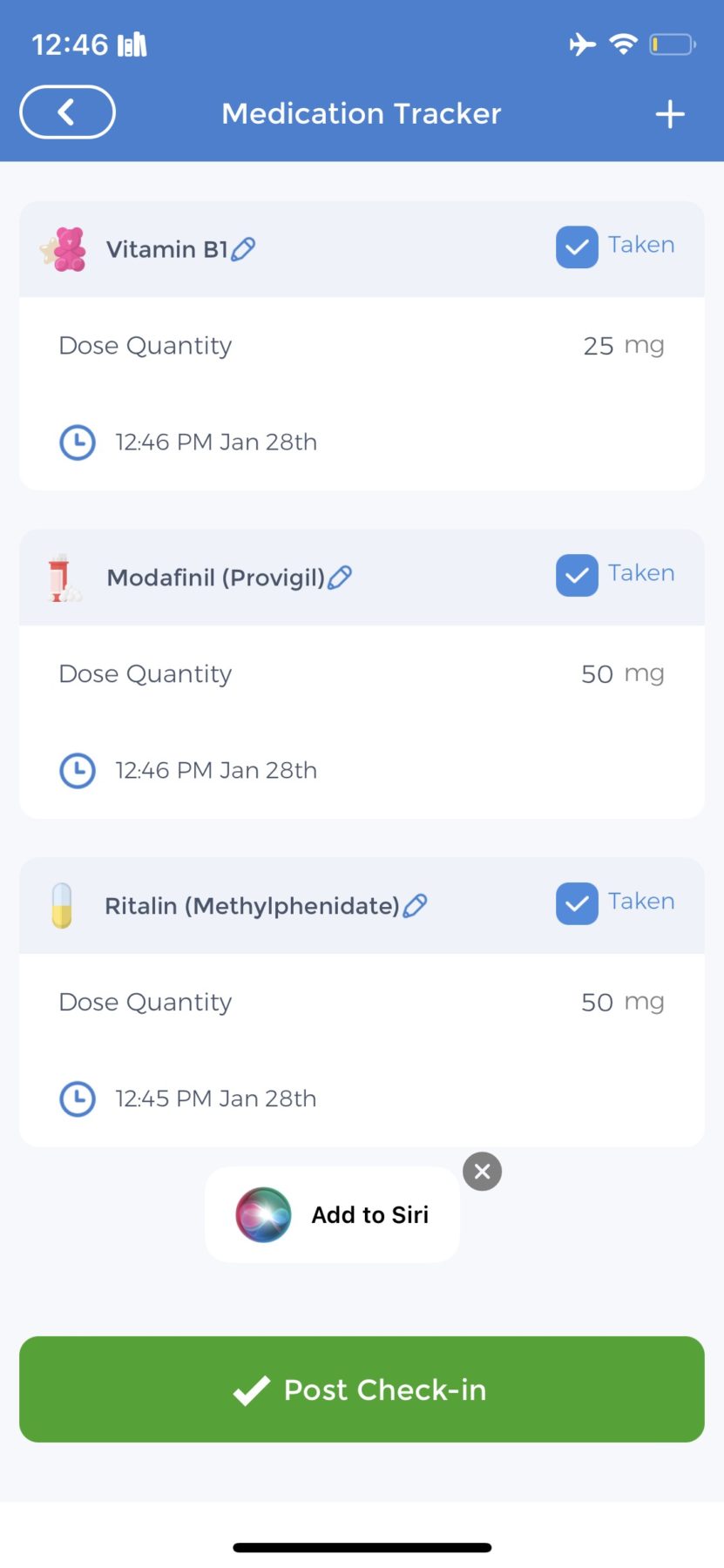Add a new medication with the plus icon
Image resolution: width=724 pixels, height=1568 pixels.
670,113
